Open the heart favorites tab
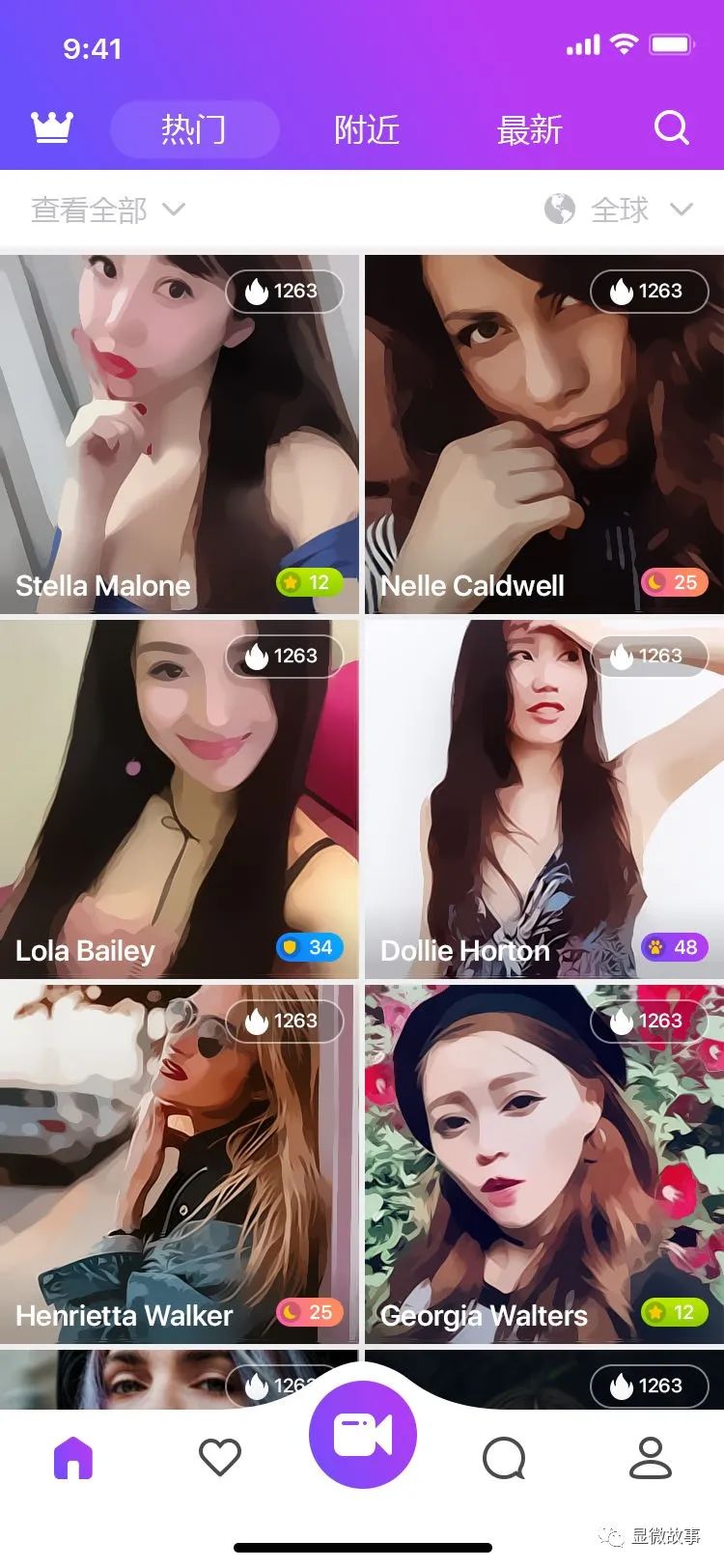Image resolution: width=724 pixels, height=1568 pixels. coord(219,1458)
